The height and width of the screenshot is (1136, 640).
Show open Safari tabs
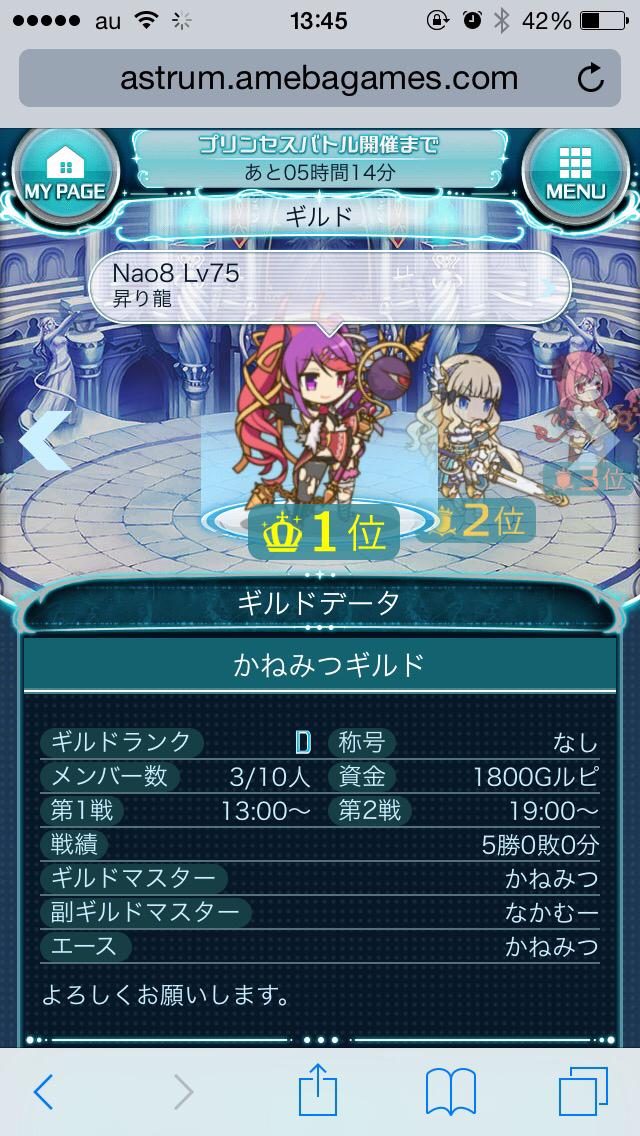coord(583,1092)
